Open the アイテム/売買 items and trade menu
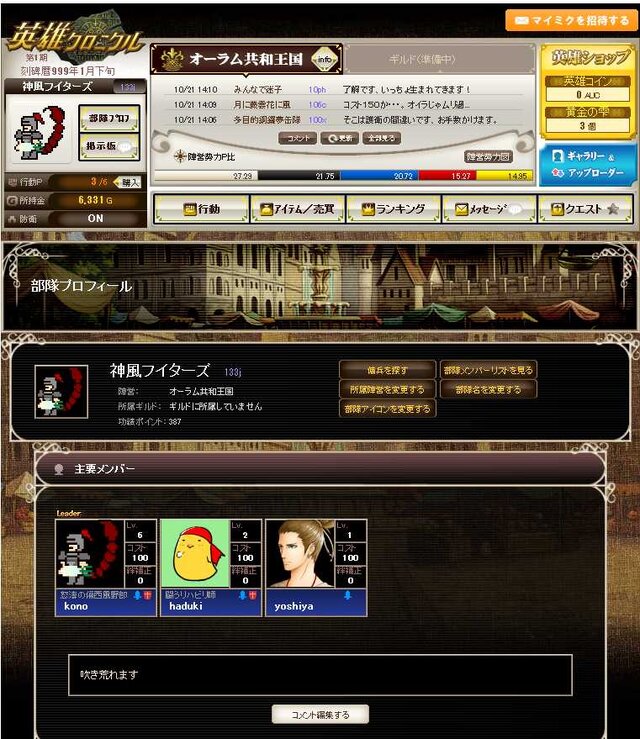This screenshot has width=640, height=739. (x=296, y=209)
